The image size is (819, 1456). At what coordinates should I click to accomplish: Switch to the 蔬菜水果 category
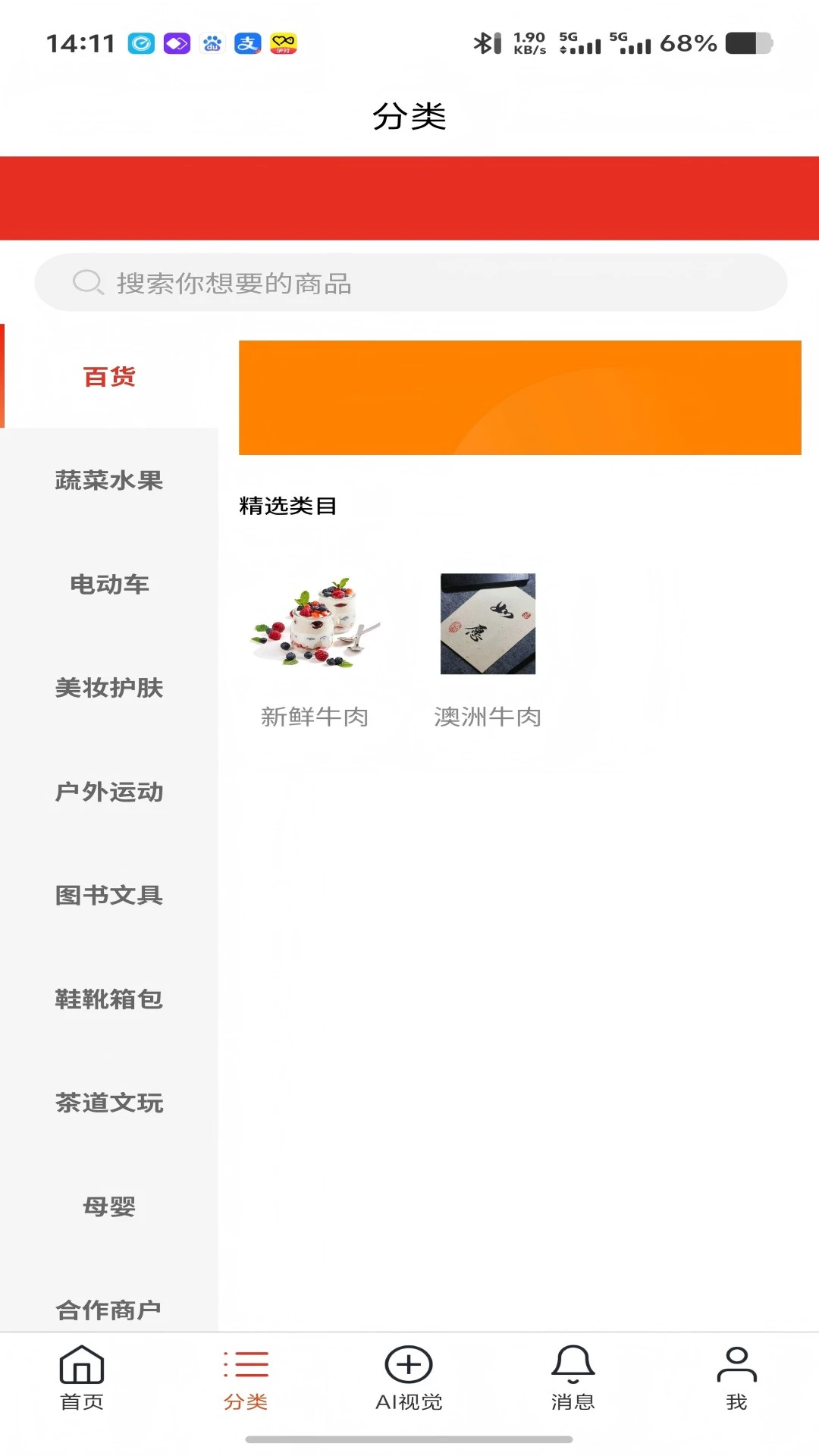[109, 480]
